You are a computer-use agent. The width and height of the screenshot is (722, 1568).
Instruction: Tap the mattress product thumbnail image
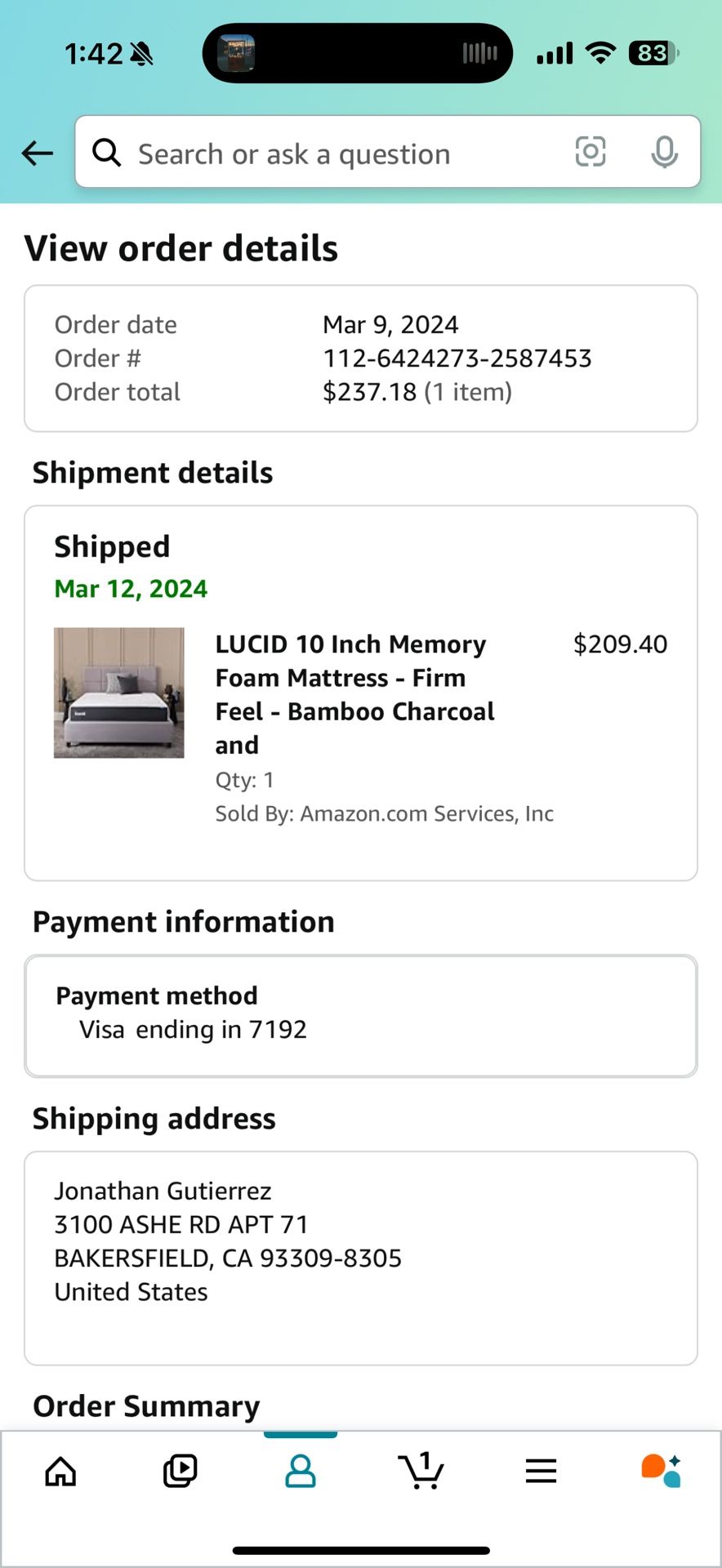click(118, 693)
